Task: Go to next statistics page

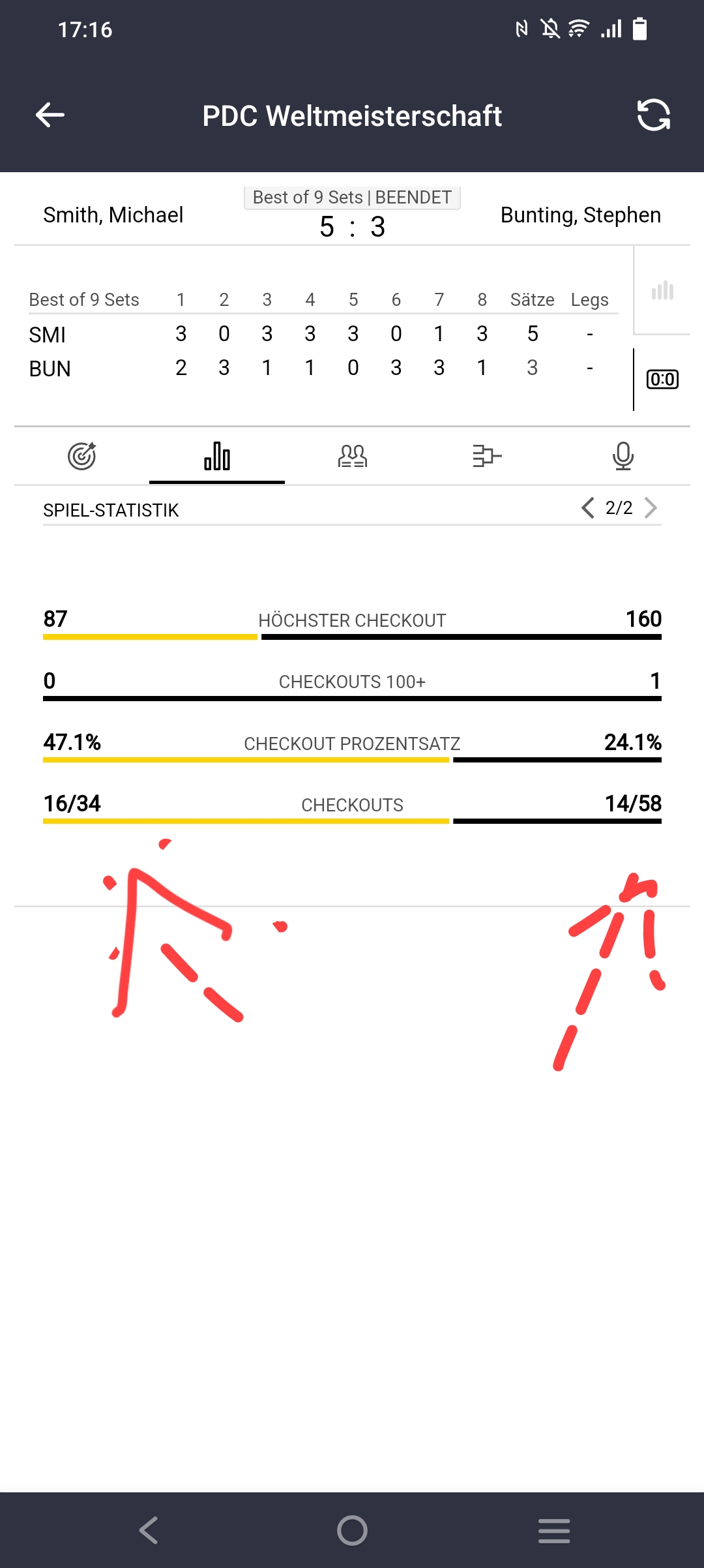Action: [x=651, y=507]
